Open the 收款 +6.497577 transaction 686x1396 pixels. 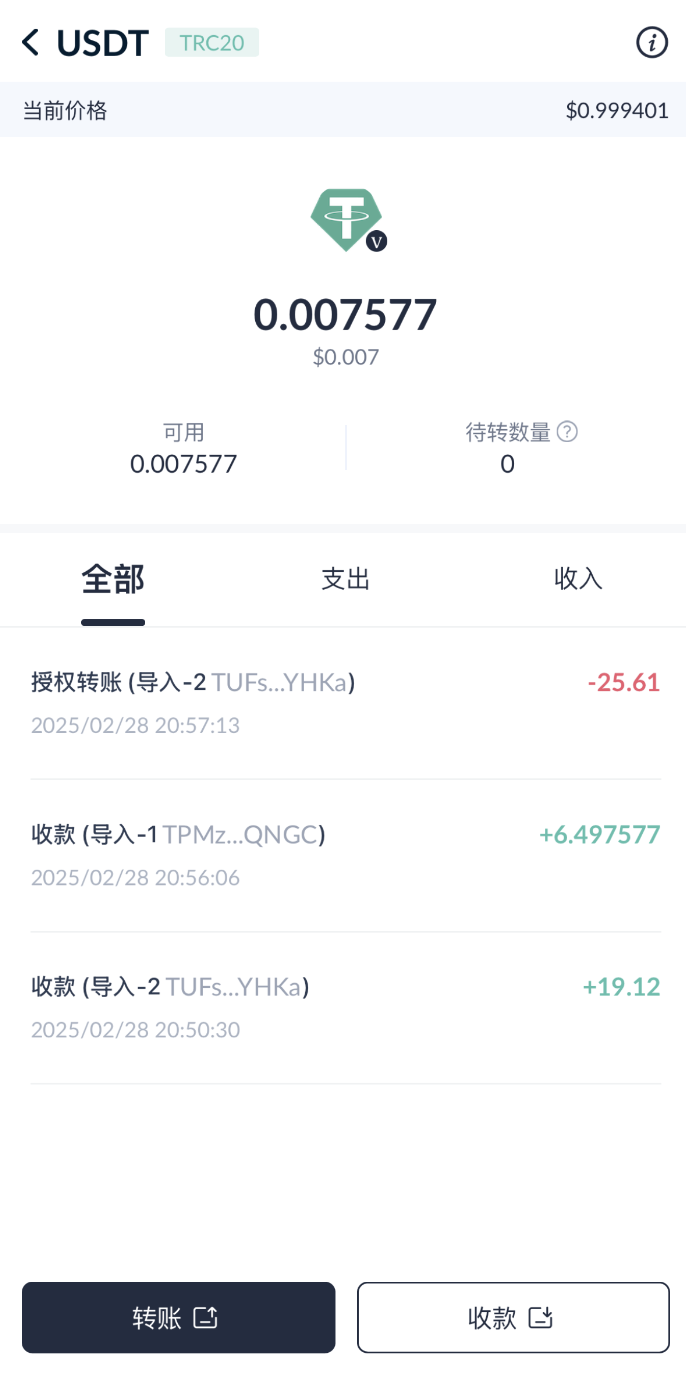(345, 856)
